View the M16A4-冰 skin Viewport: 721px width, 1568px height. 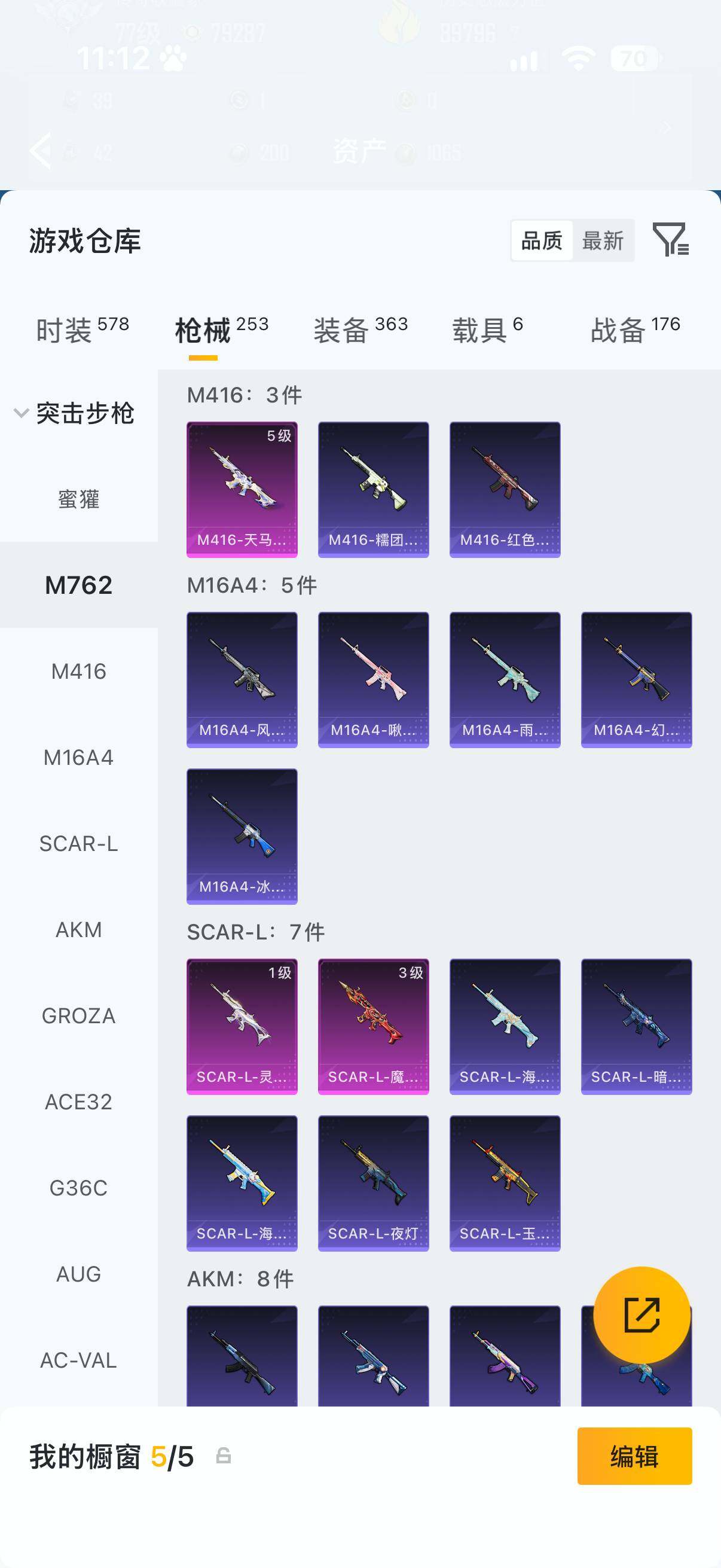[242, 837]
